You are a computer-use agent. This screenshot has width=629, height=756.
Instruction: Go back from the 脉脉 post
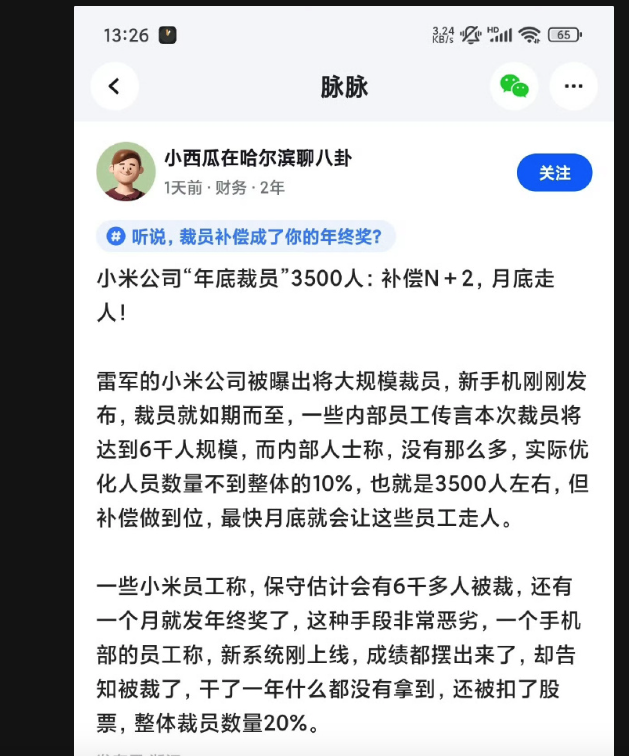[114, 87]
